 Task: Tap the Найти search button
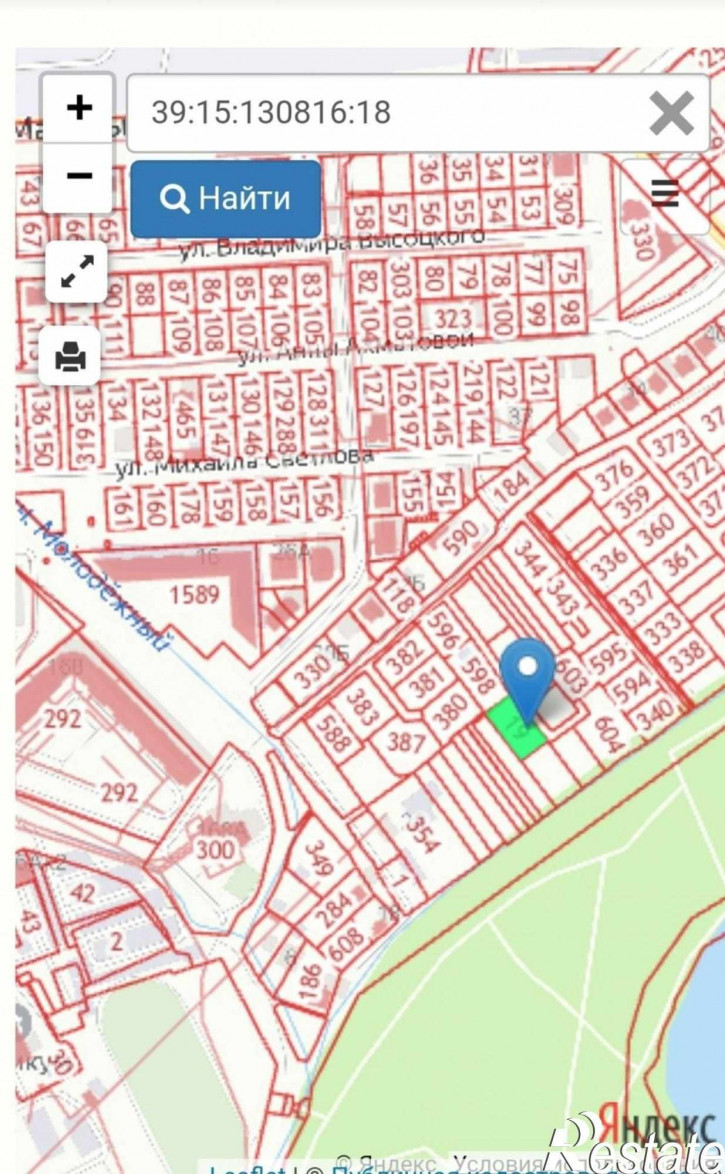point(226,198)
